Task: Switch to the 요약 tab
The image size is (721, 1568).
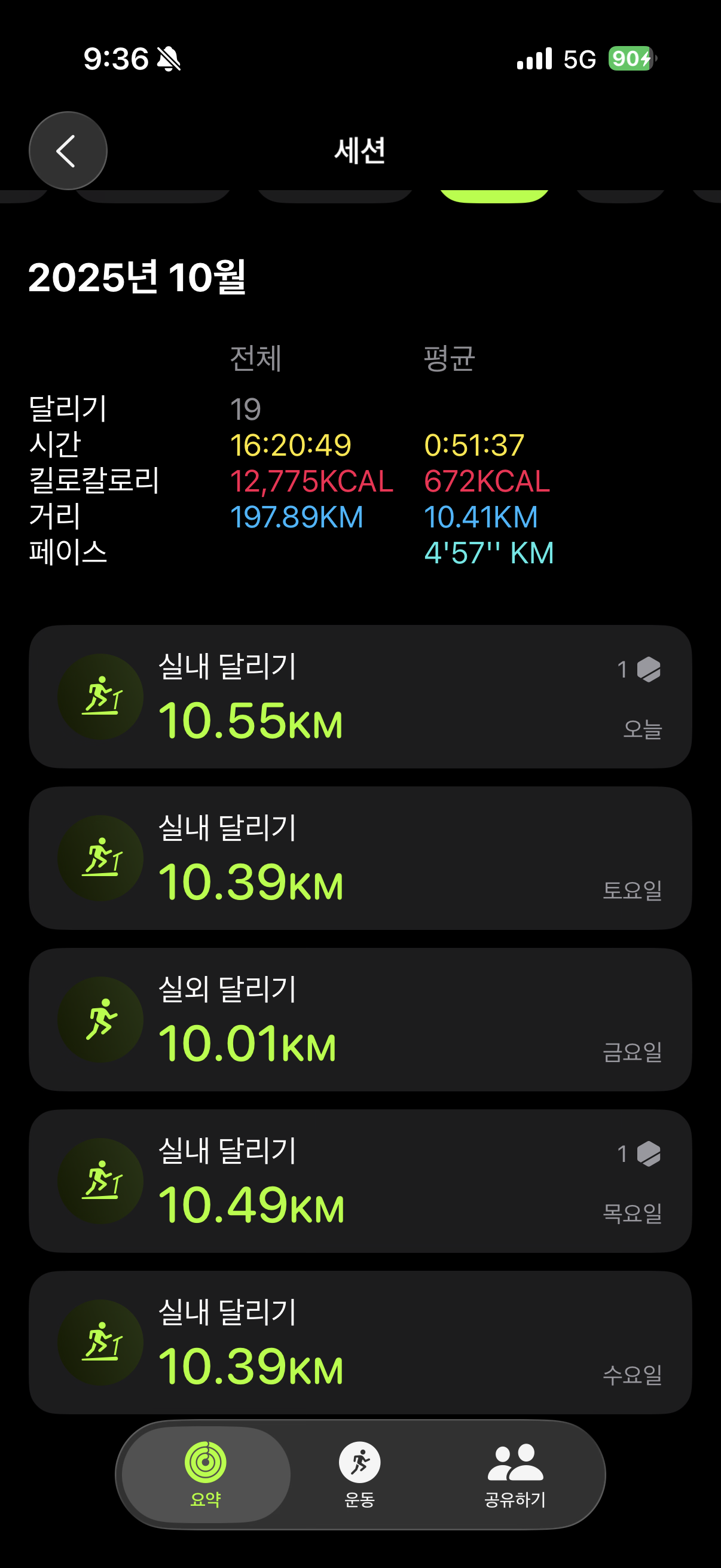Action: click(206, 1473)
